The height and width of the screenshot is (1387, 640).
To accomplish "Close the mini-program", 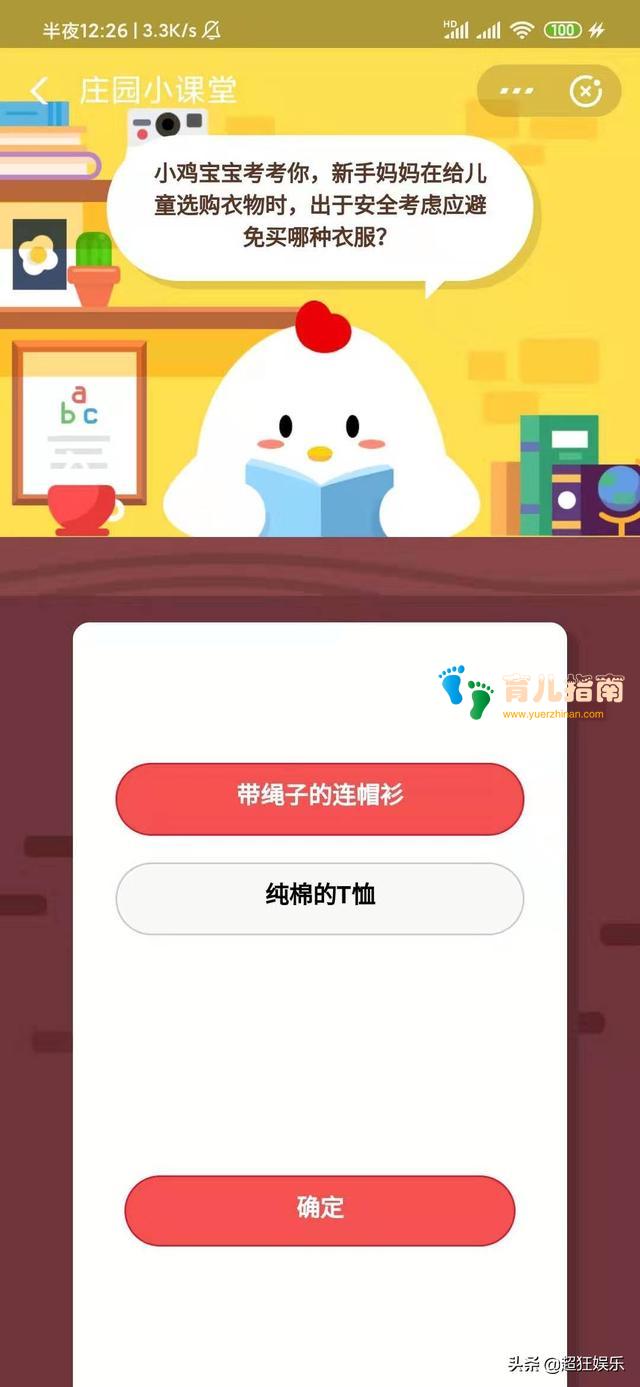I will click(585, 92).
